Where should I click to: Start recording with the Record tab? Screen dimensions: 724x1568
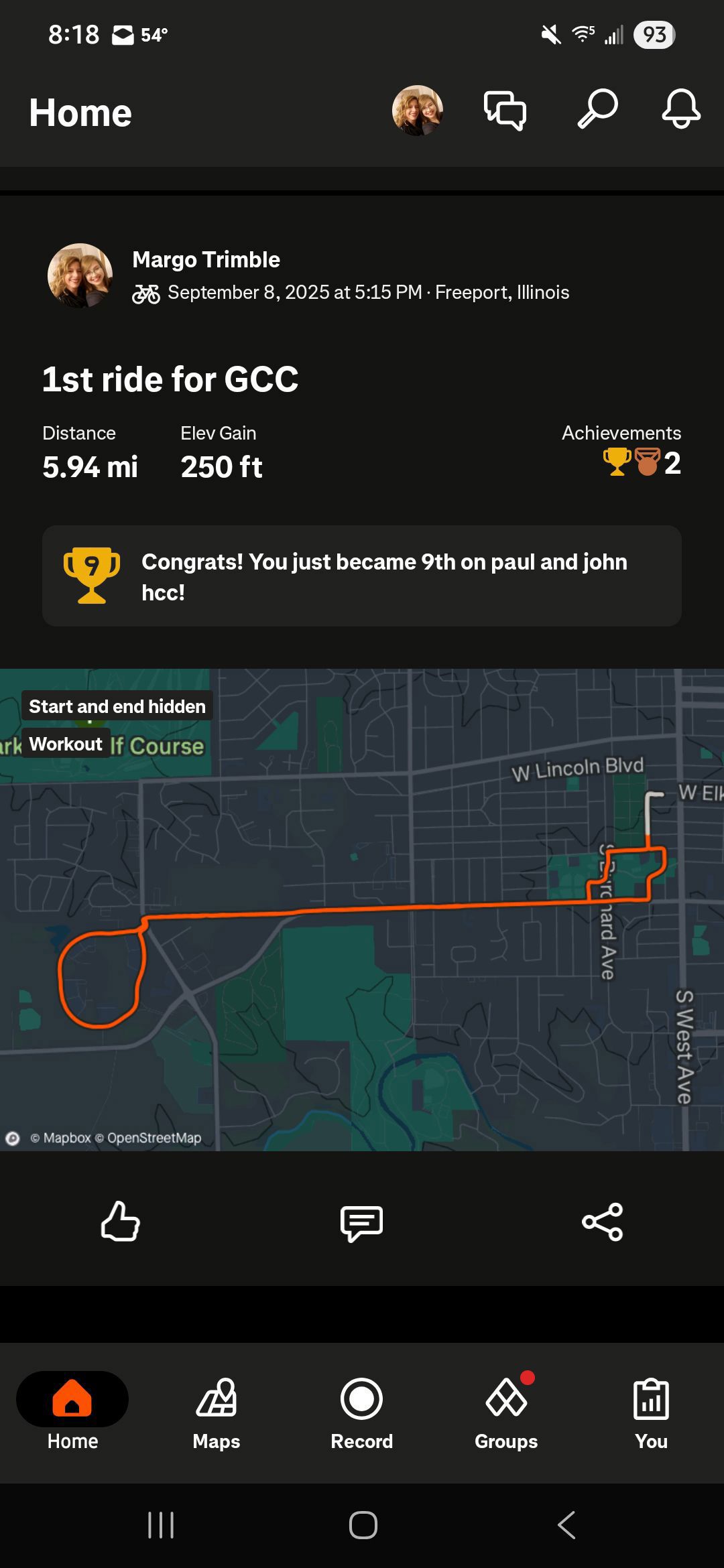(x=362, y=1413)
